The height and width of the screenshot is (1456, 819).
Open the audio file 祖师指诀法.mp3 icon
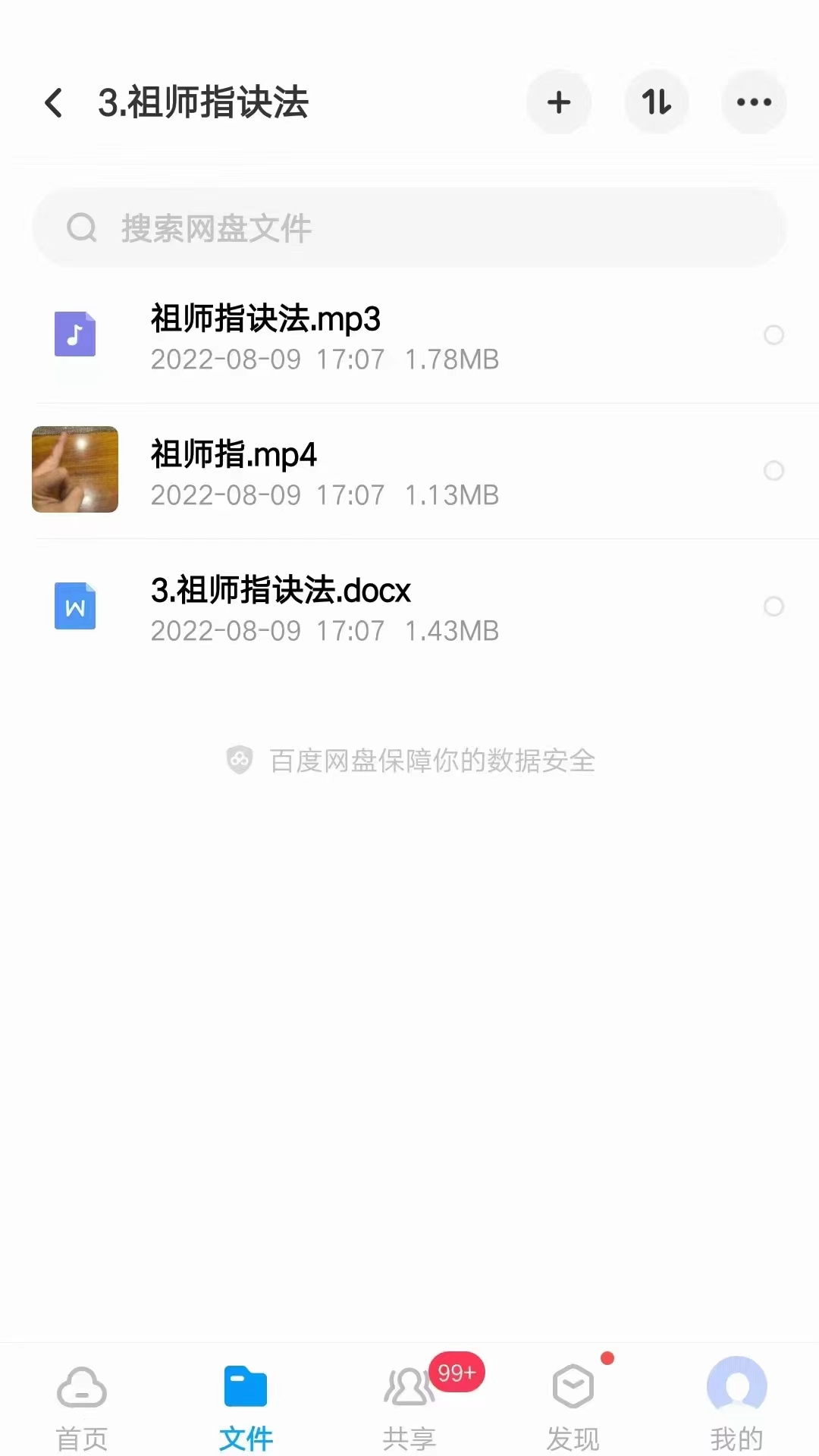pyautogui.click(x=74, y=334)
